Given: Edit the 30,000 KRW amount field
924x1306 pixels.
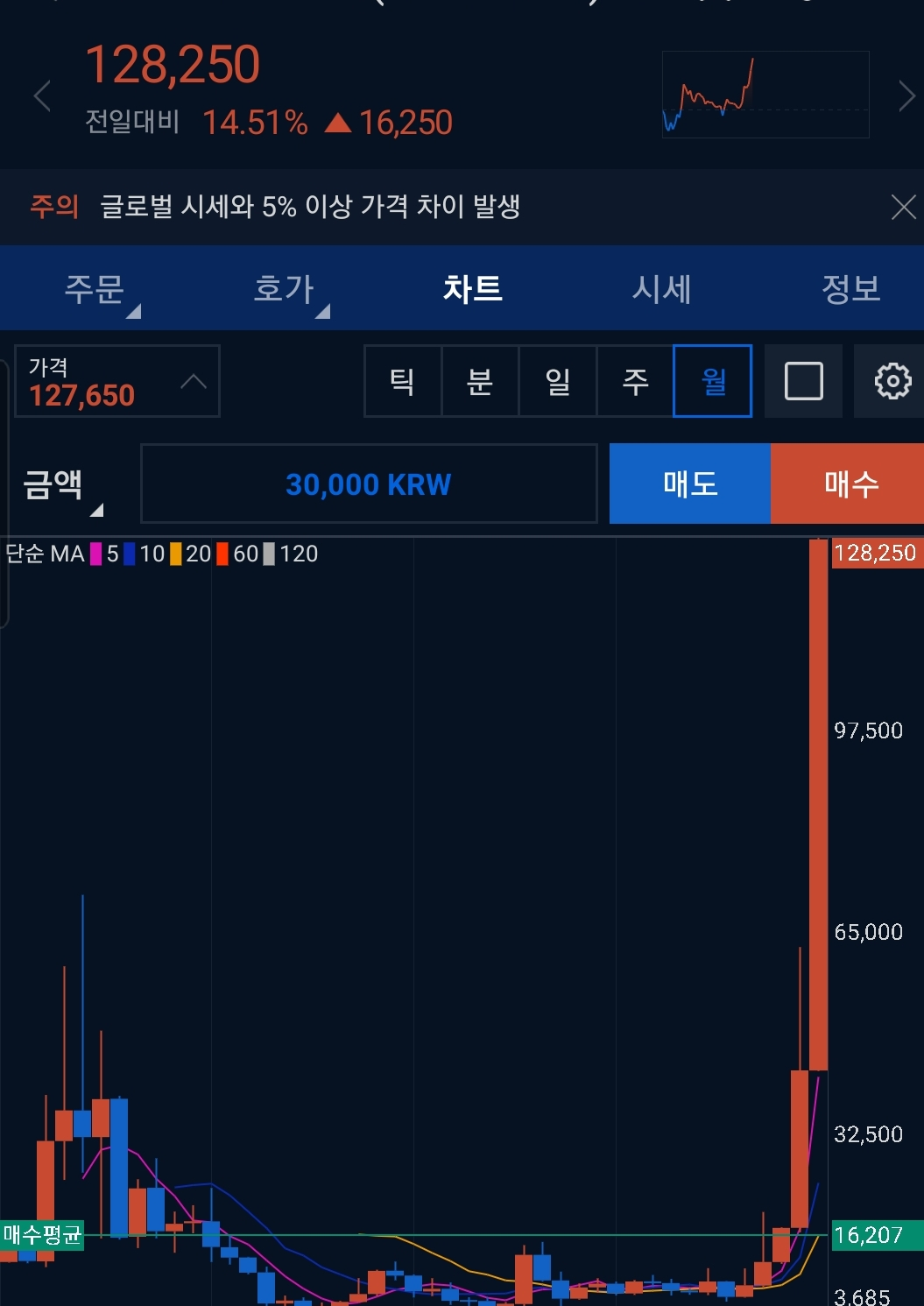Looking at the screenshot, I should click(x=369, y=484).
